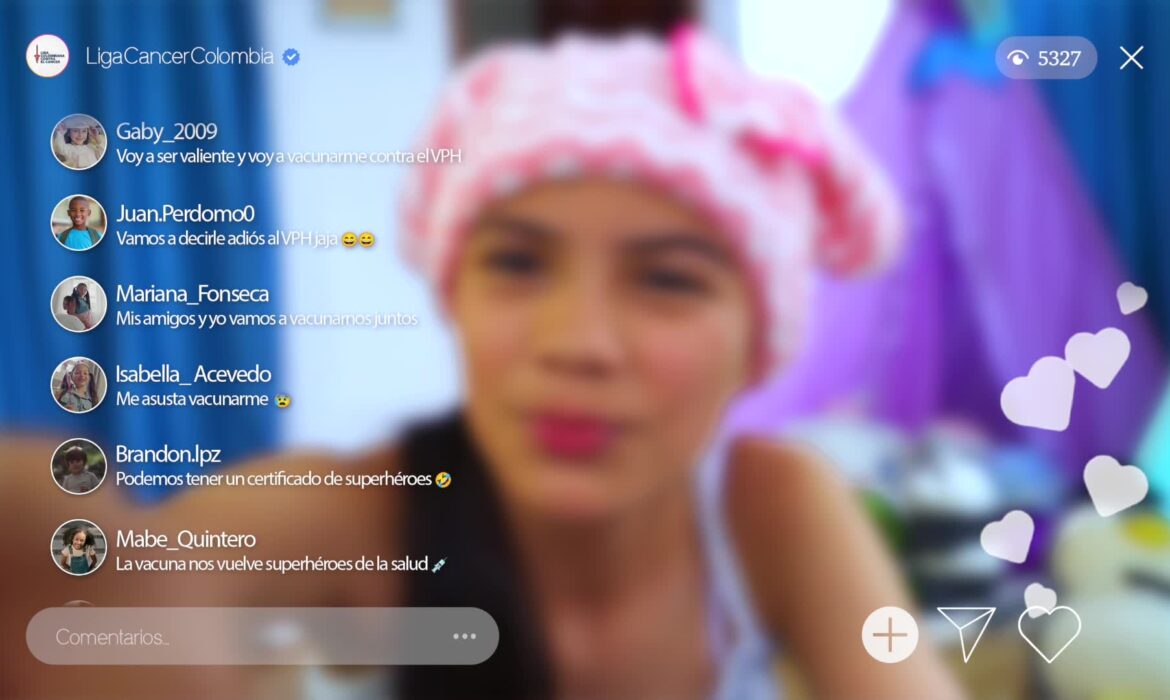
Task: Tap the plus button
Action: pos(890,635)
